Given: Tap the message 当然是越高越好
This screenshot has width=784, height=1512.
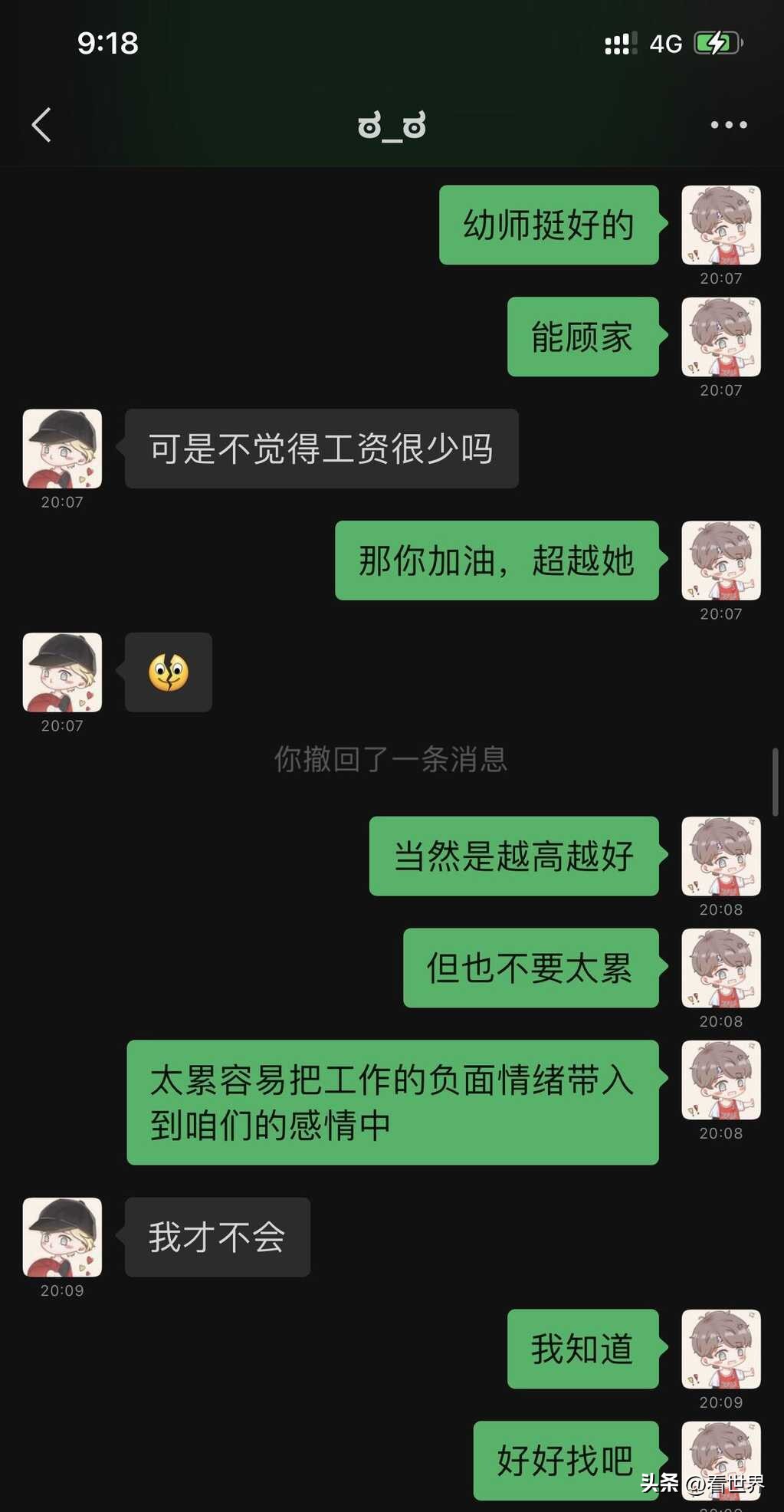Looking at the screenshot, I should 513,858.
